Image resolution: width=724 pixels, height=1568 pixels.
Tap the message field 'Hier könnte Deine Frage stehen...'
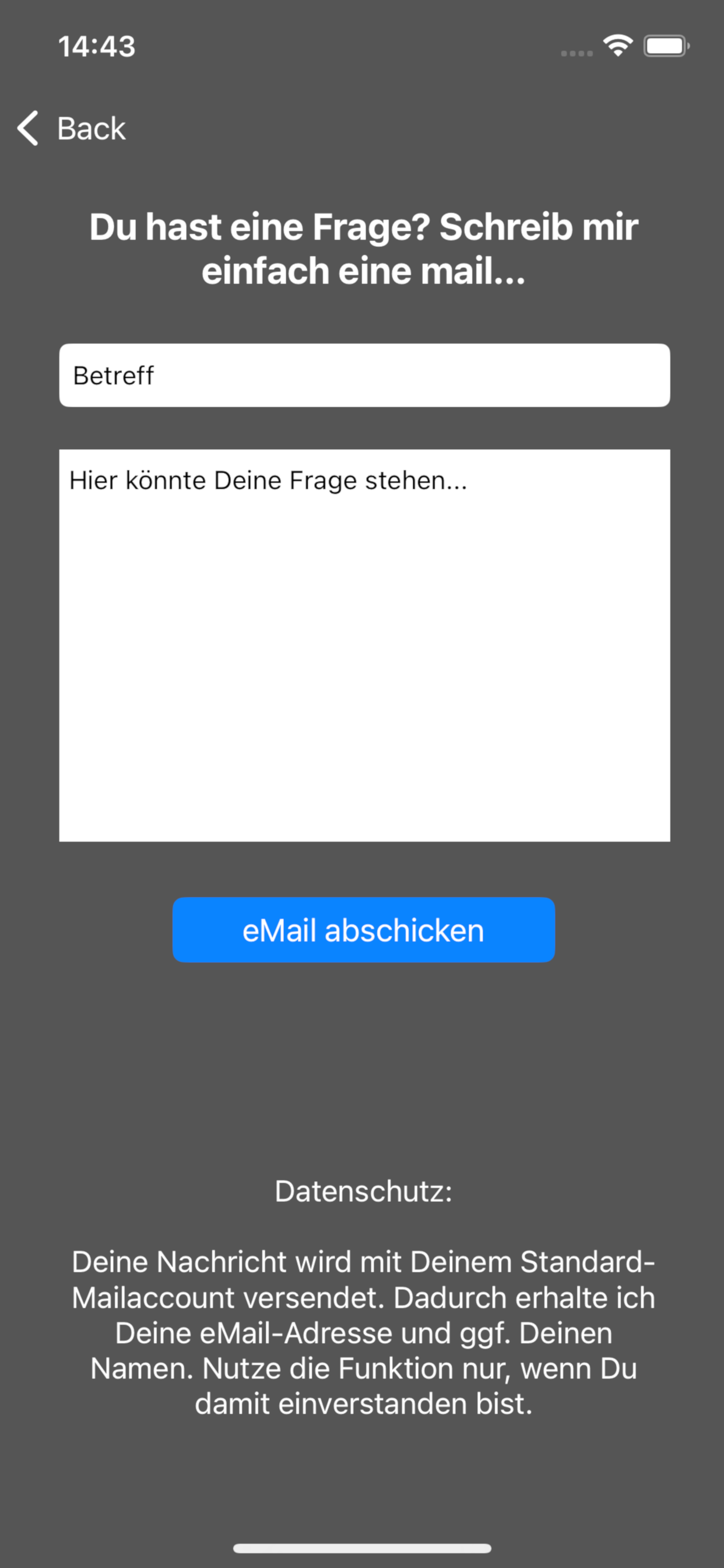(364, 645)
